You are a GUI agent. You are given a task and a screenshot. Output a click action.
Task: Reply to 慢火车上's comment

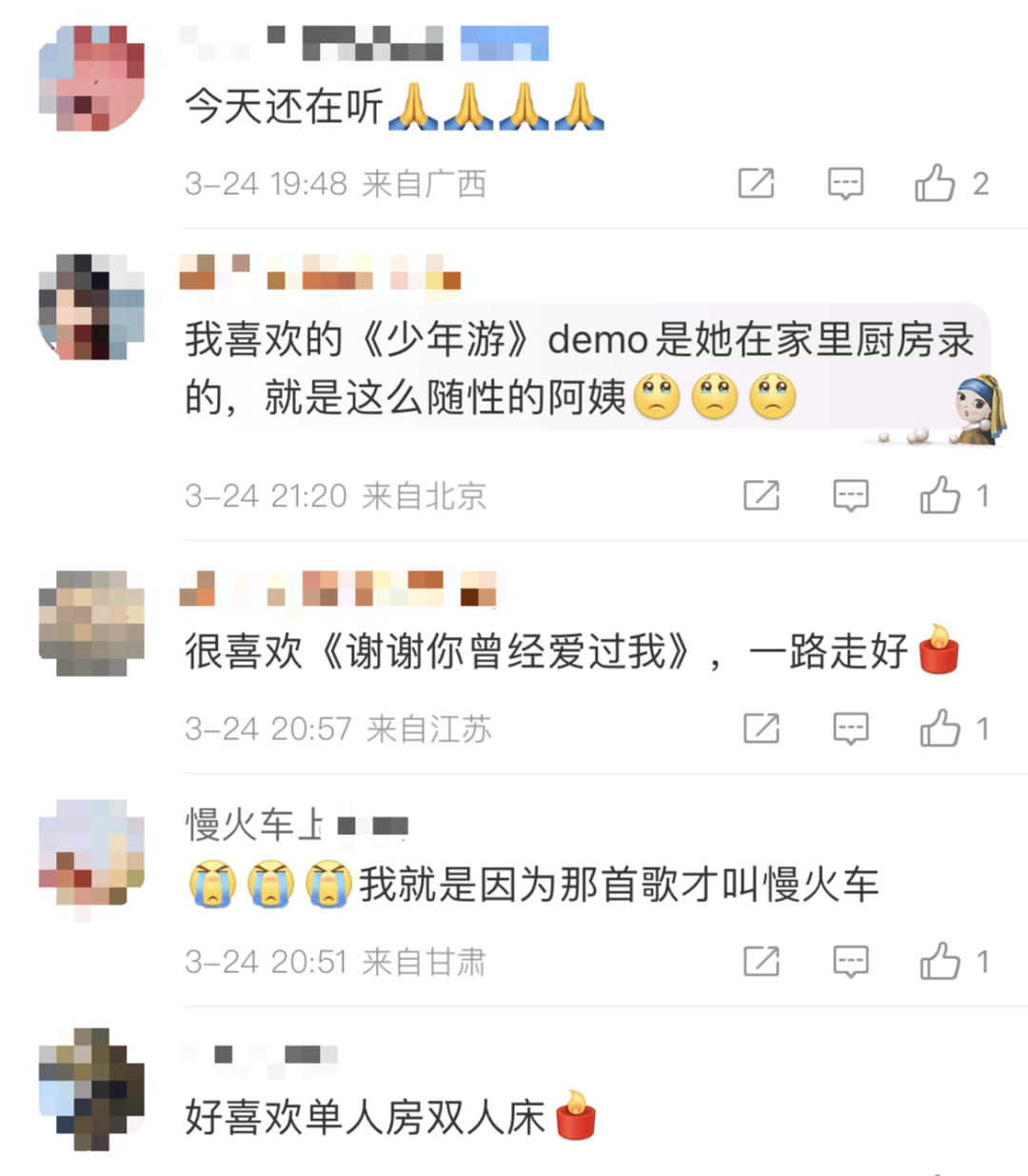coord(850,962)
